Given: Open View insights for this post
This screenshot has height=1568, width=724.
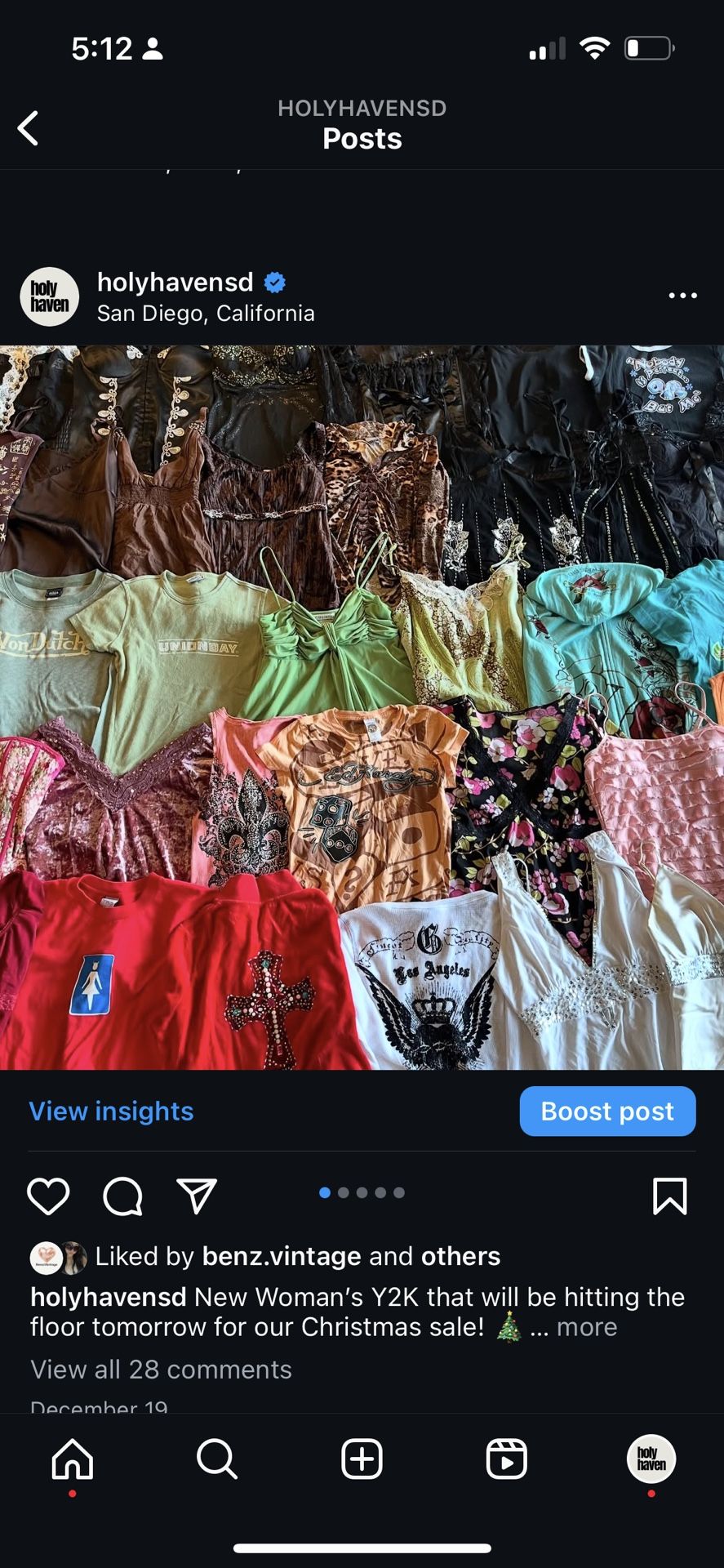Looking at the screenshot, I should pyautogui.click(x=110, y=1111).
